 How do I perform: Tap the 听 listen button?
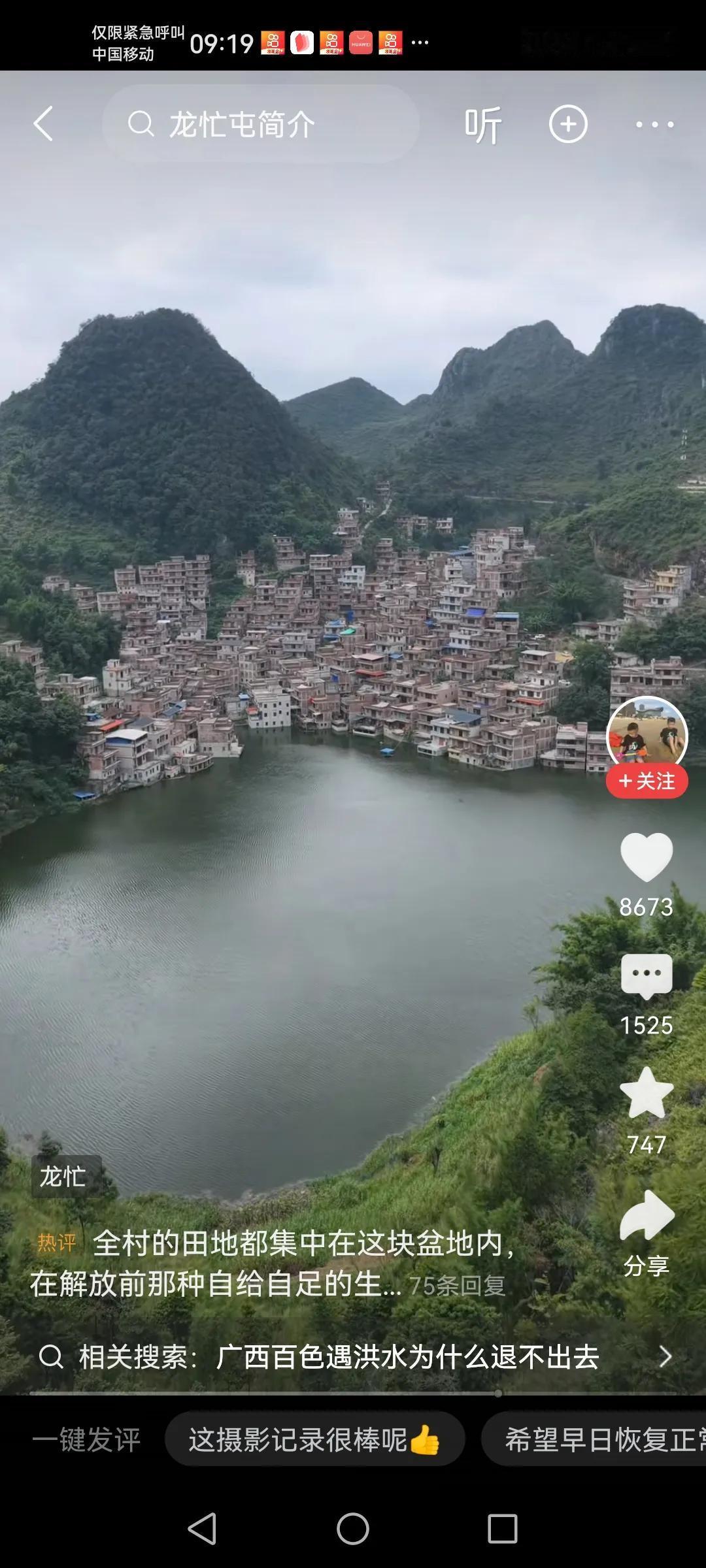[483, 124]
